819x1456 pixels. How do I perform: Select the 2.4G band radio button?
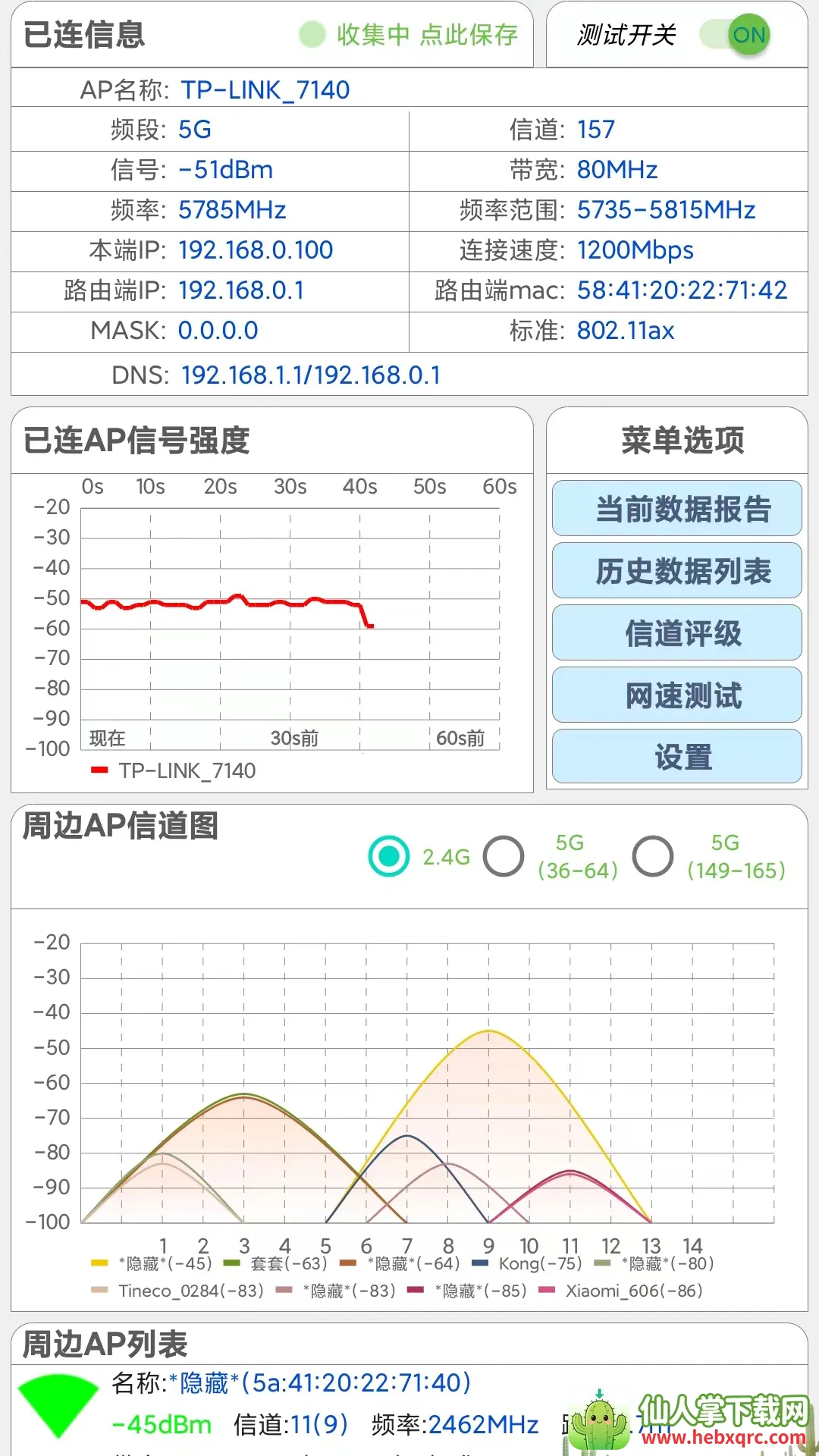pos(389,856)
